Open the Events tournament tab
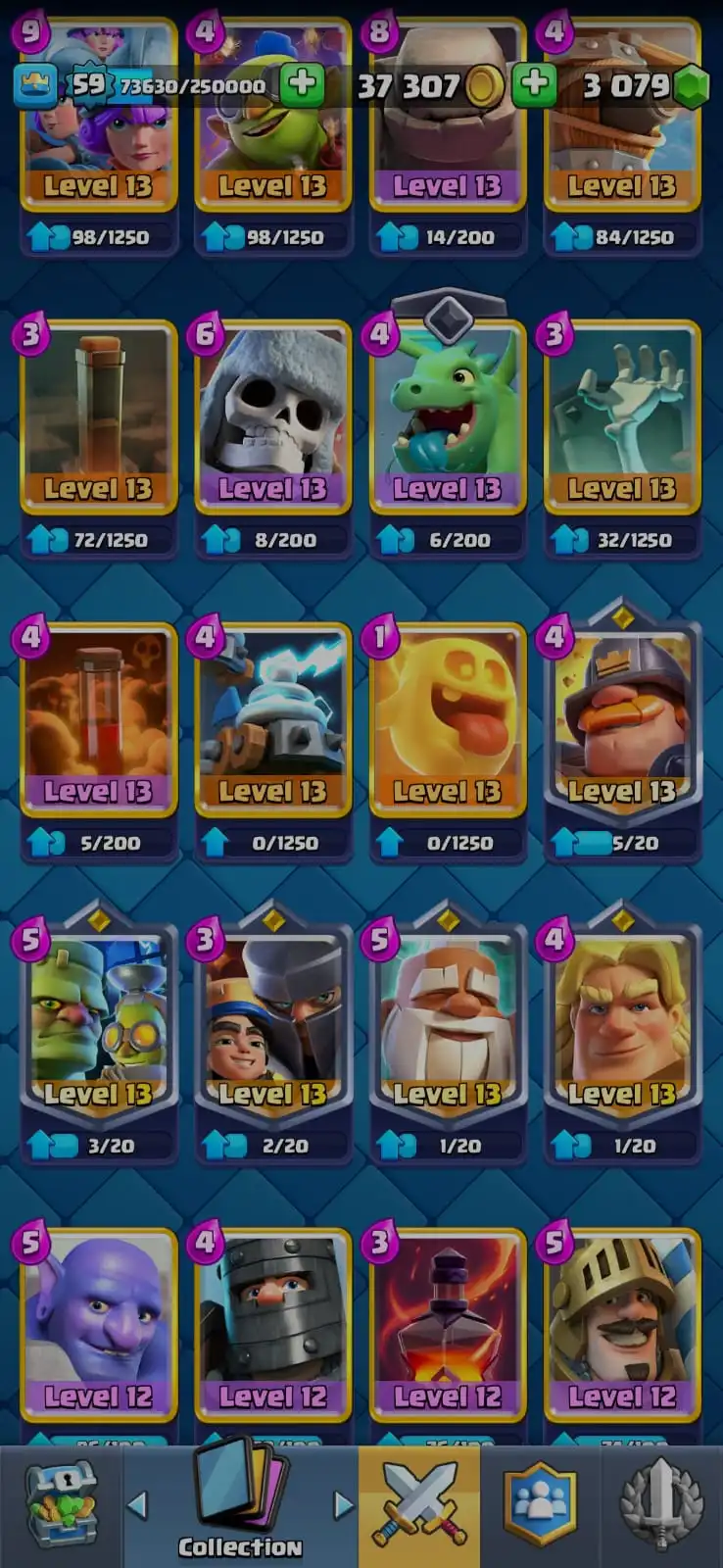This screenshot has width=723, height=1568. tap(661, 1505)
